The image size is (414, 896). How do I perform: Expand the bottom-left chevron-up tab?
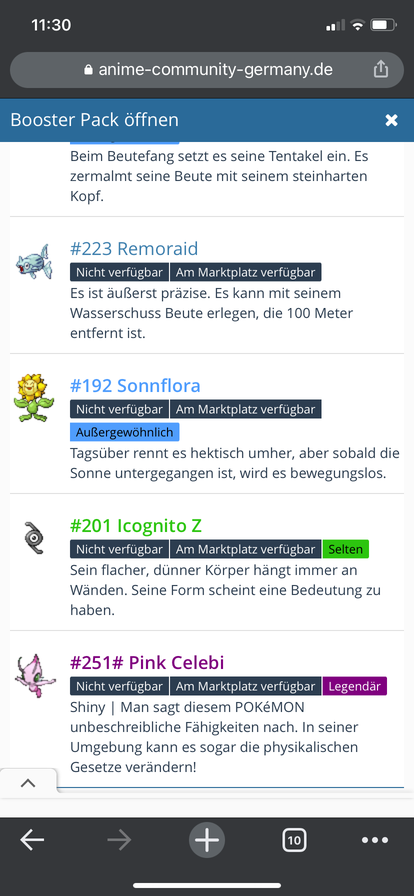click(x=28, y=783)
